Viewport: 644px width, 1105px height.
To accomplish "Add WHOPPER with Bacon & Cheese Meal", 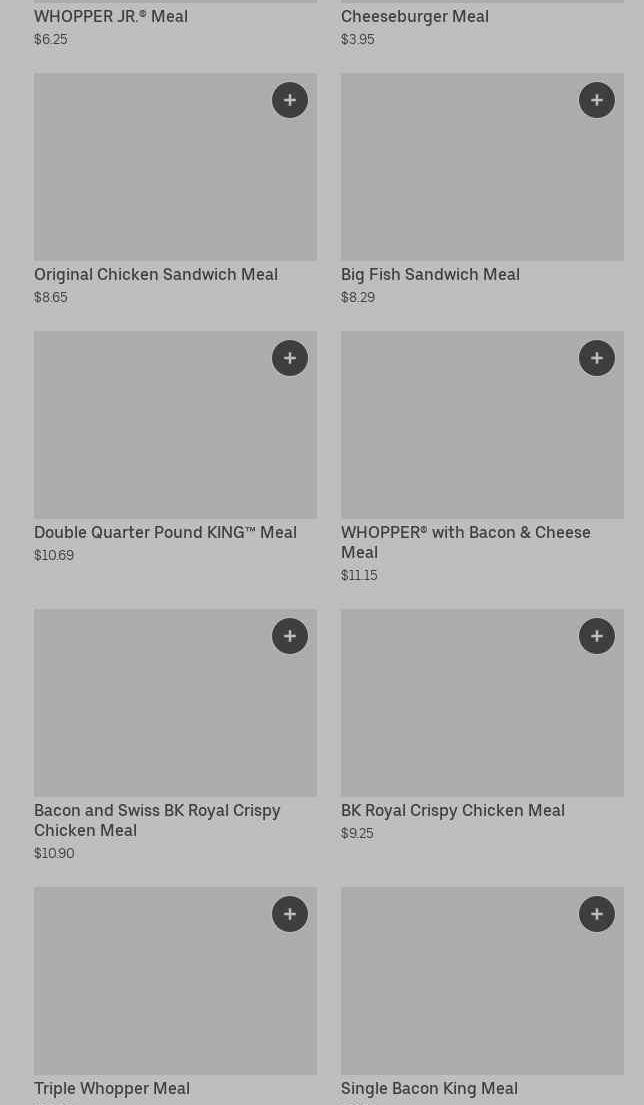I will pos(597,358).
